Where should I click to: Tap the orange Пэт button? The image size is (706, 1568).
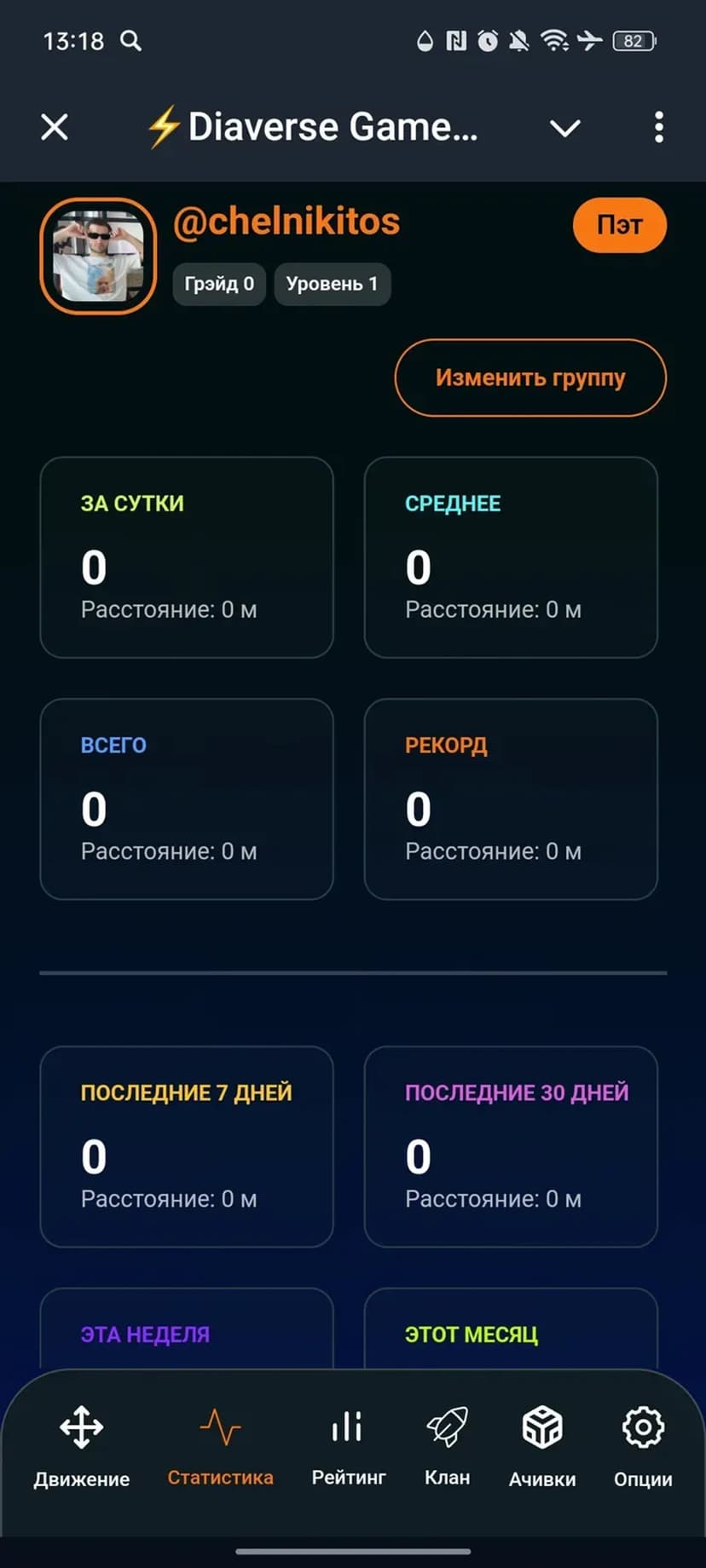tap(619, 225)
